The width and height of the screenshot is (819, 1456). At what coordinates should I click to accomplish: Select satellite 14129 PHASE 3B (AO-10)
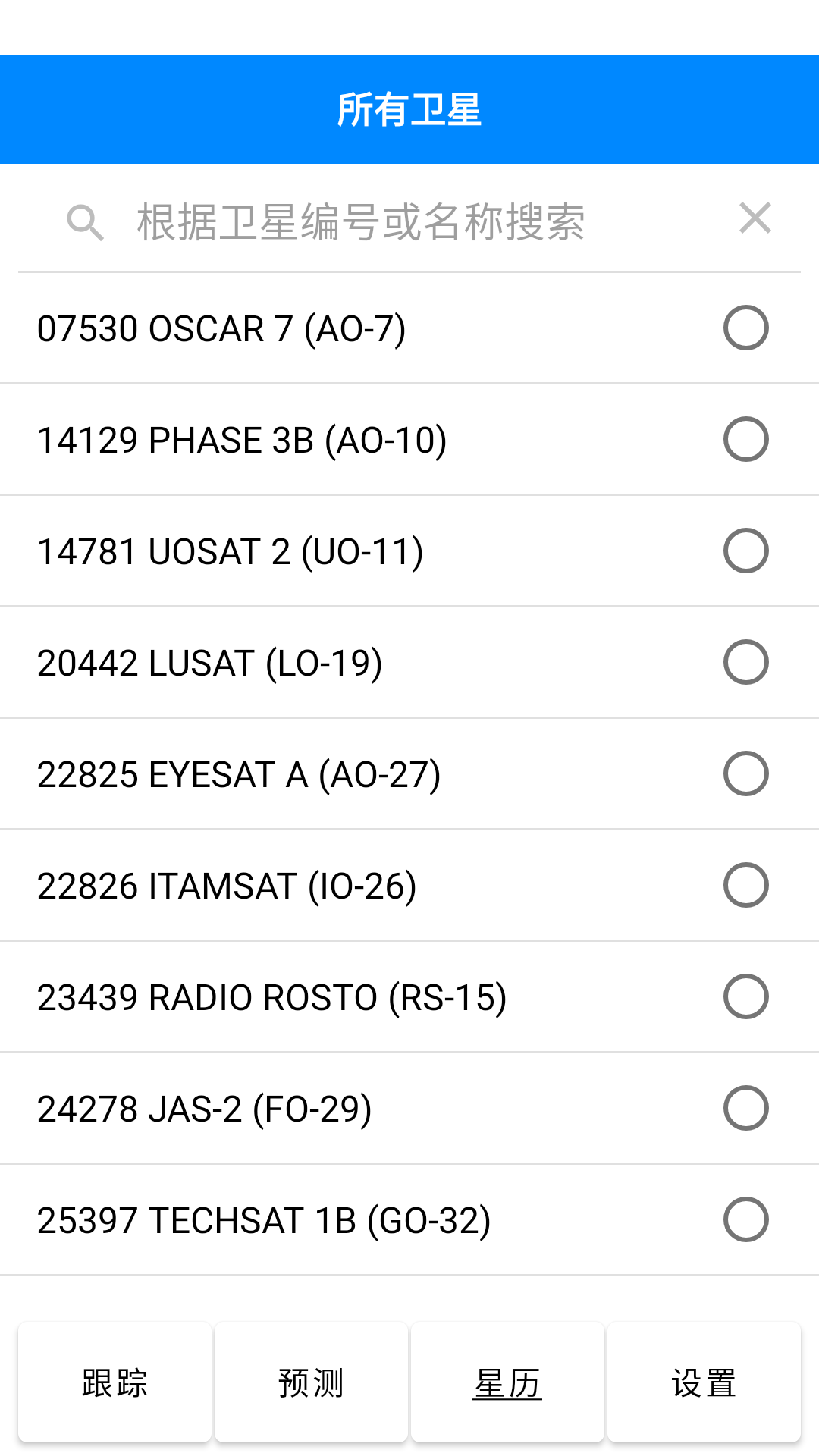click(745, 439)
